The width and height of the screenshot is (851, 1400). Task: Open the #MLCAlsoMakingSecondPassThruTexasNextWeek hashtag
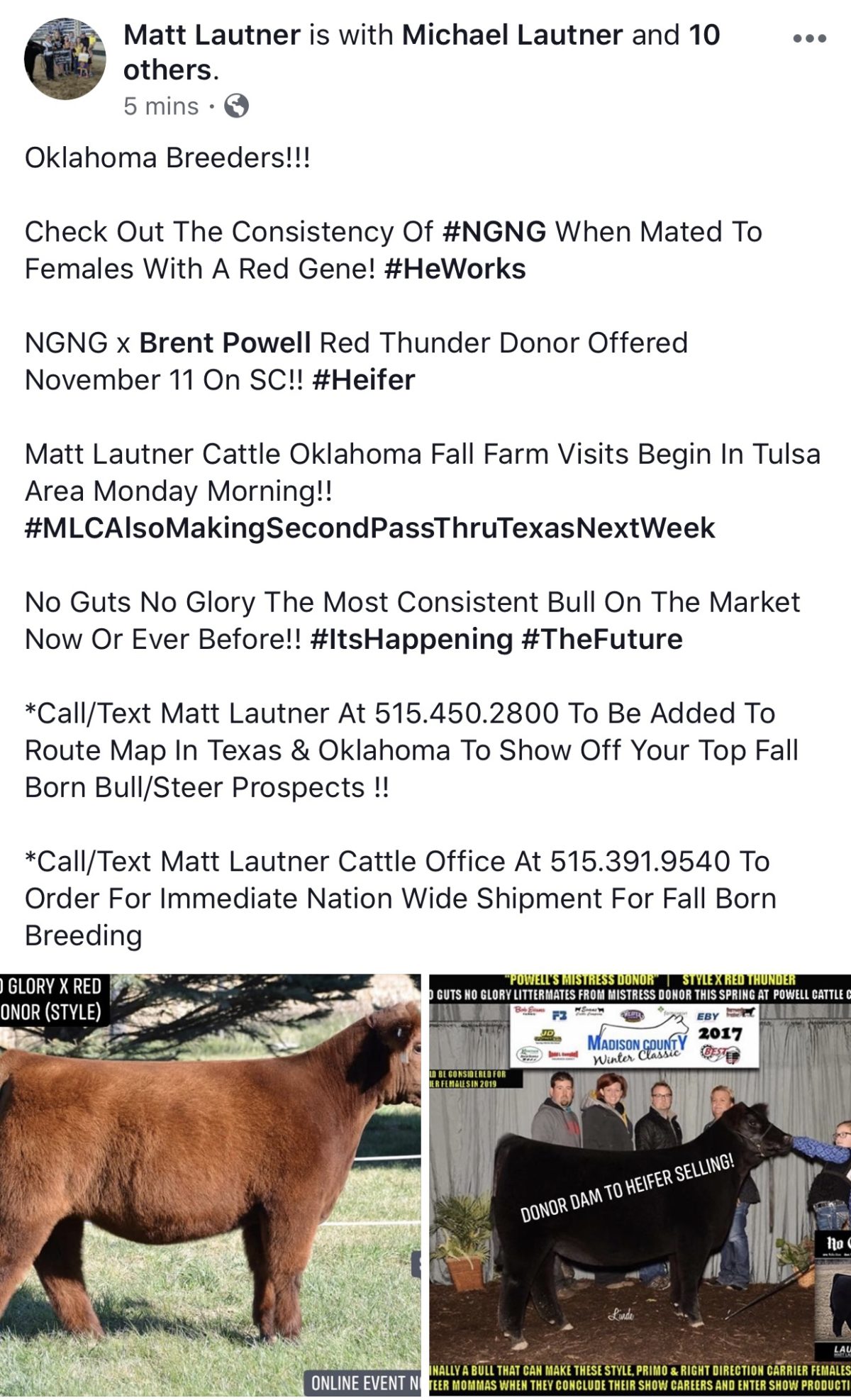(369, 528)
